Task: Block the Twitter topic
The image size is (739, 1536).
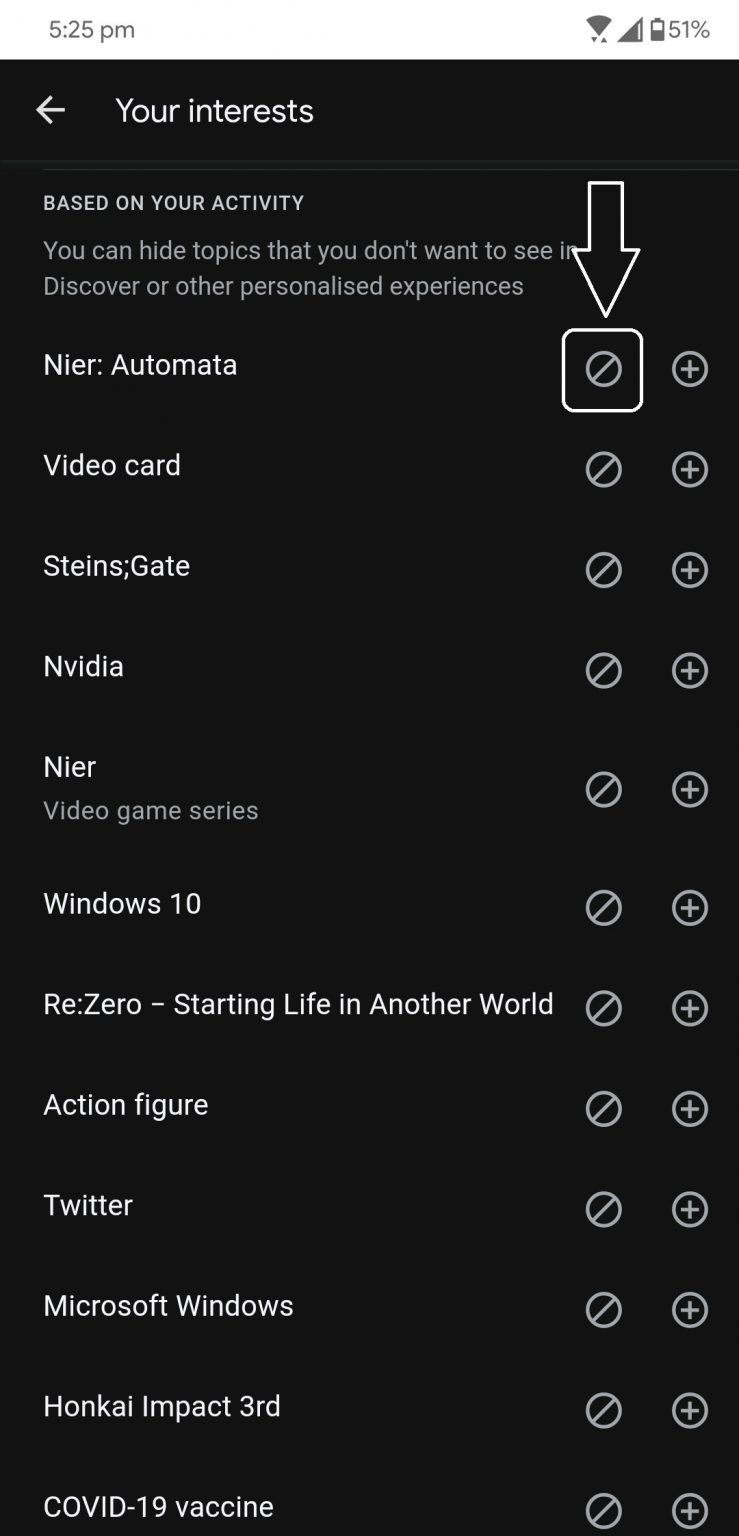Action: (603, 1209)
